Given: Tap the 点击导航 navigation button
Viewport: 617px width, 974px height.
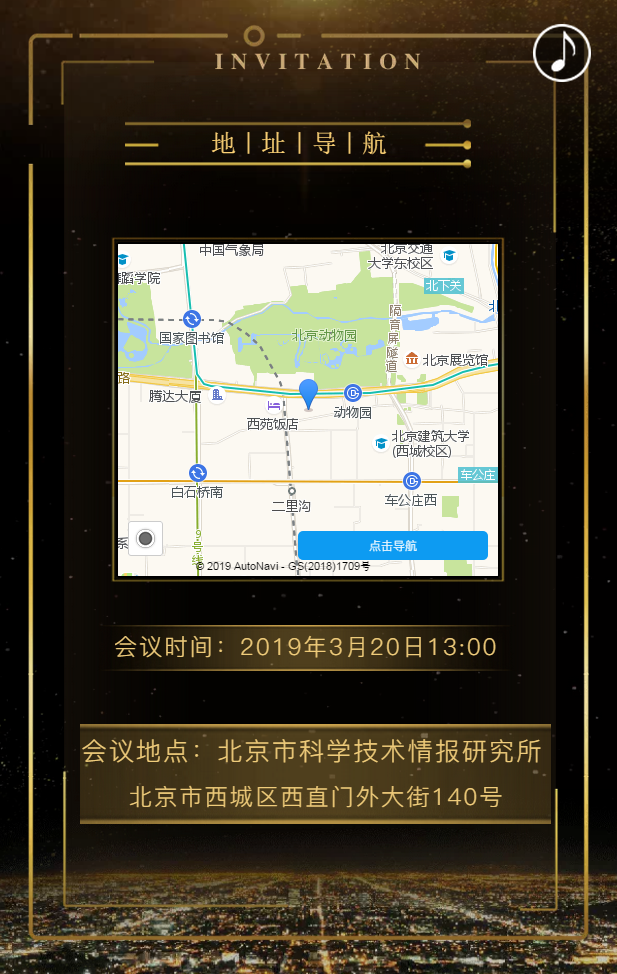Looking at the screenshot, I should click(392, 545).
